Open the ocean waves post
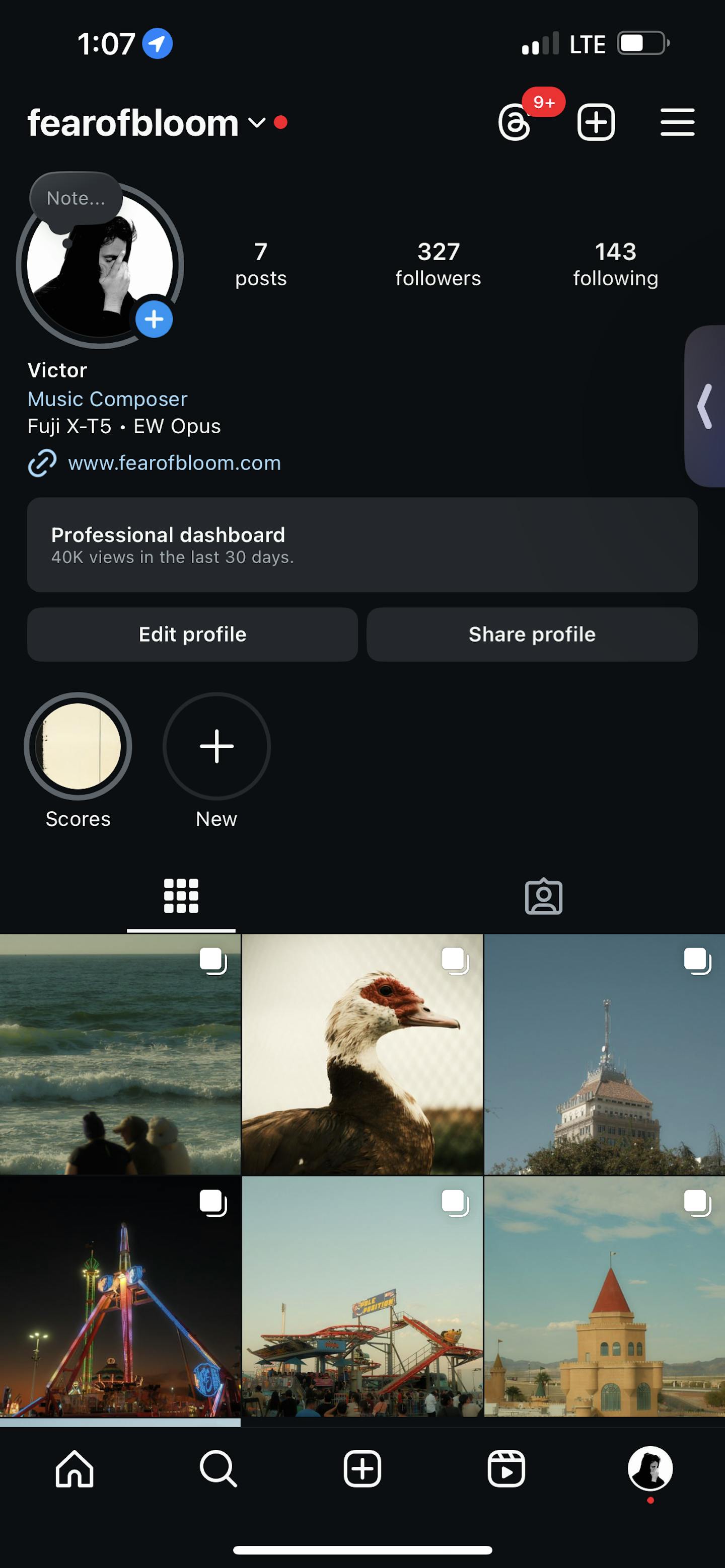This screenshot has width=725, height=1568. (x=120, y=1054)
